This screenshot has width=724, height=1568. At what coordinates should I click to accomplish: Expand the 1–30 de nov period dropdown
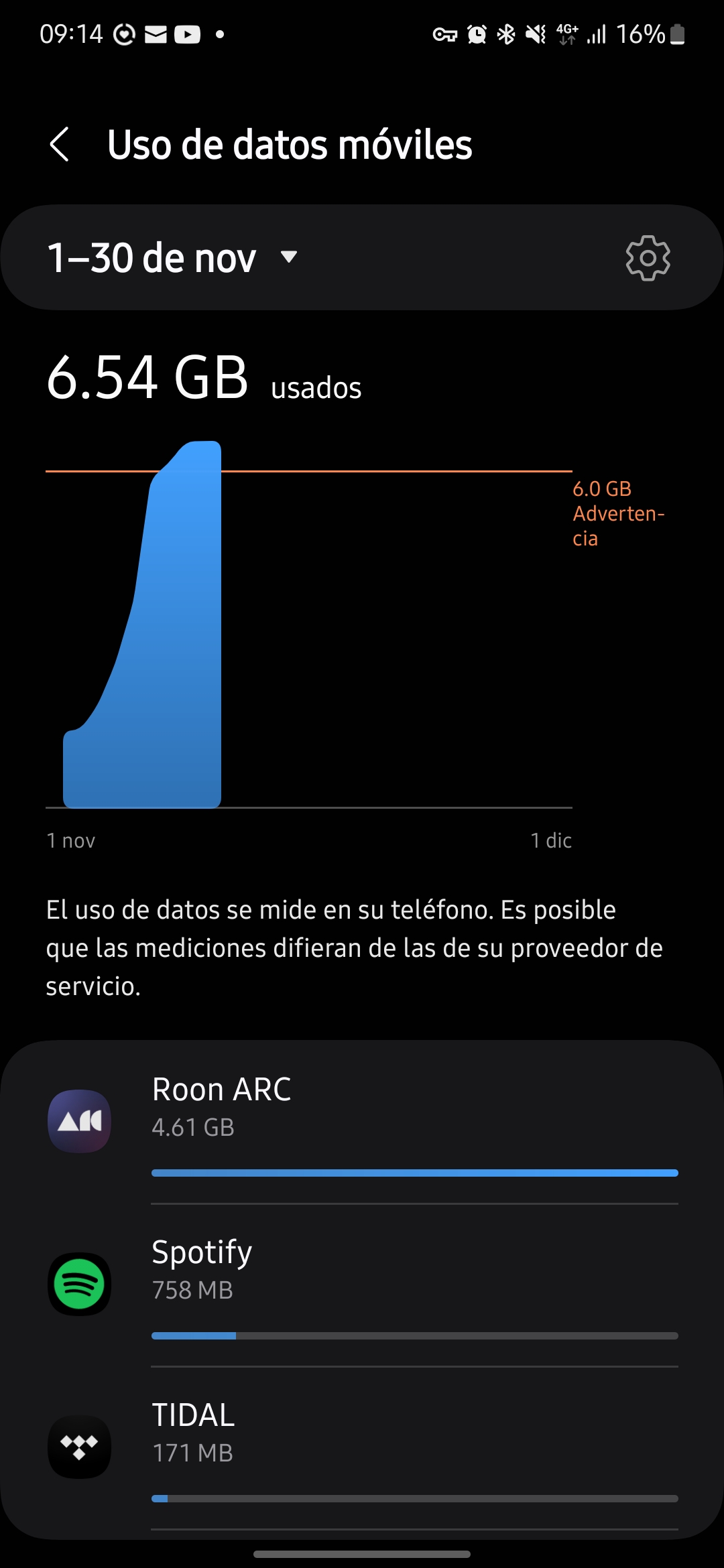[173, 258]
